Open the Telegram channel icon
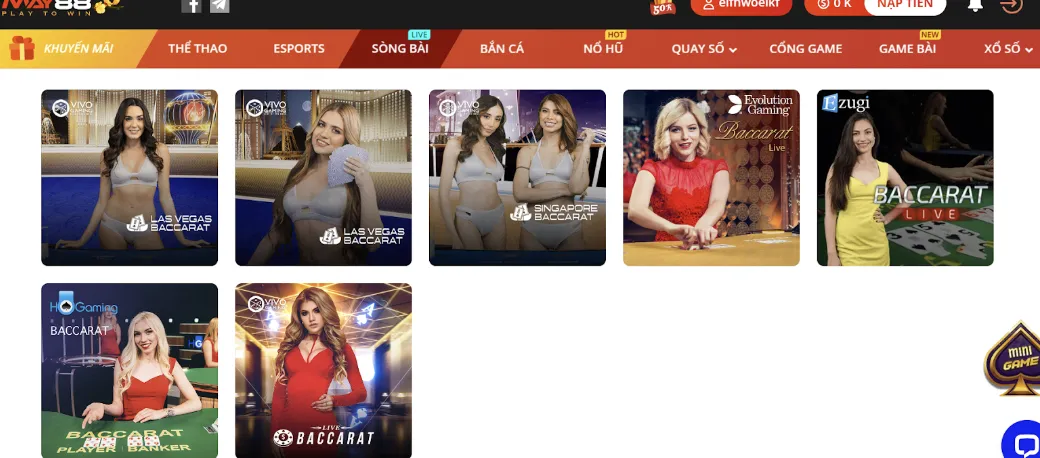 click(x=219, y=5)
